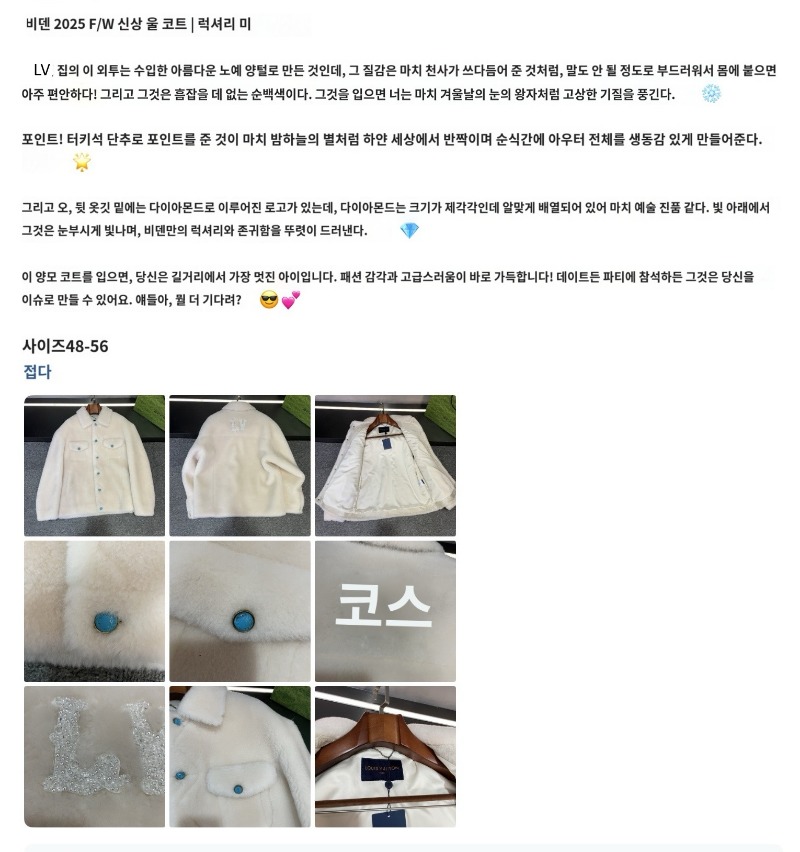Screen dimensions: 800x852
Task: View the photo of the open coat lining
Action: (385, 465)
